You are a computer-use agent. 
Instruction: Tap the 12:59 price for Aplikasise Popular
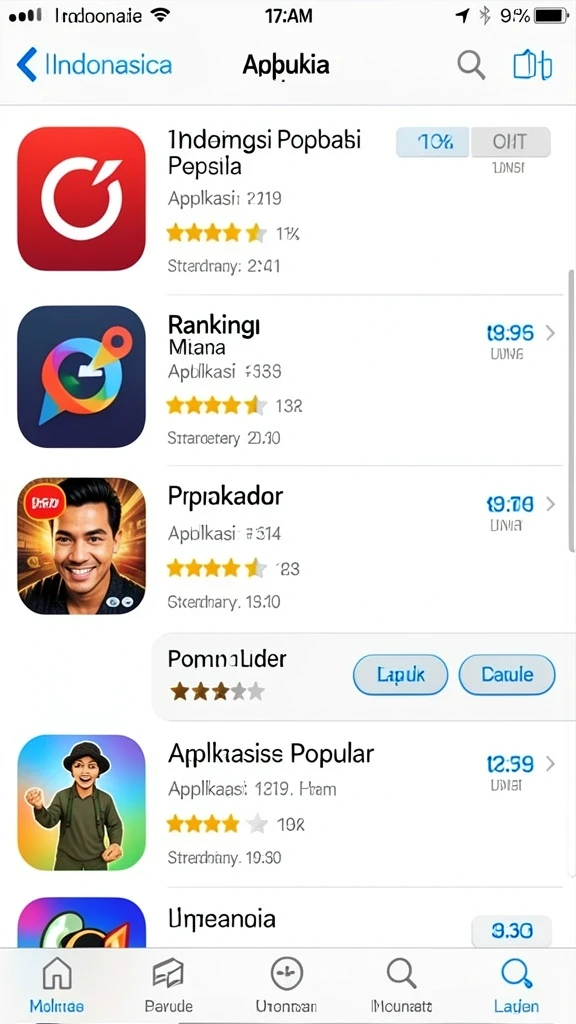click(510, 763)
